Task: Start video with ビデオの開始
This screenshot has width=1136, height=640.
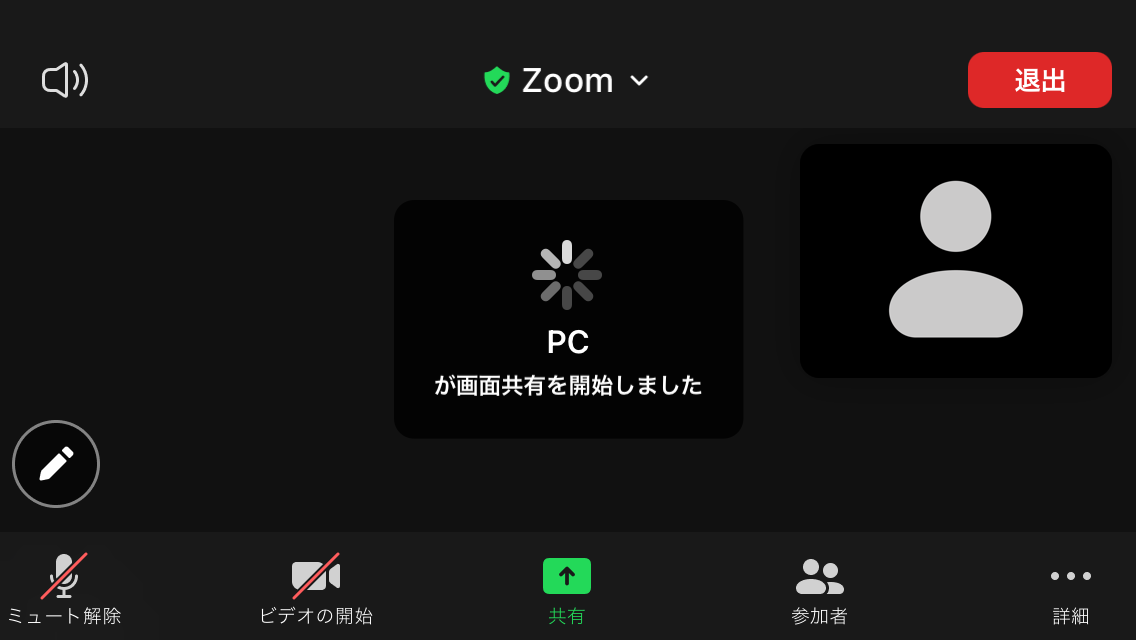Action: point(316,589)
